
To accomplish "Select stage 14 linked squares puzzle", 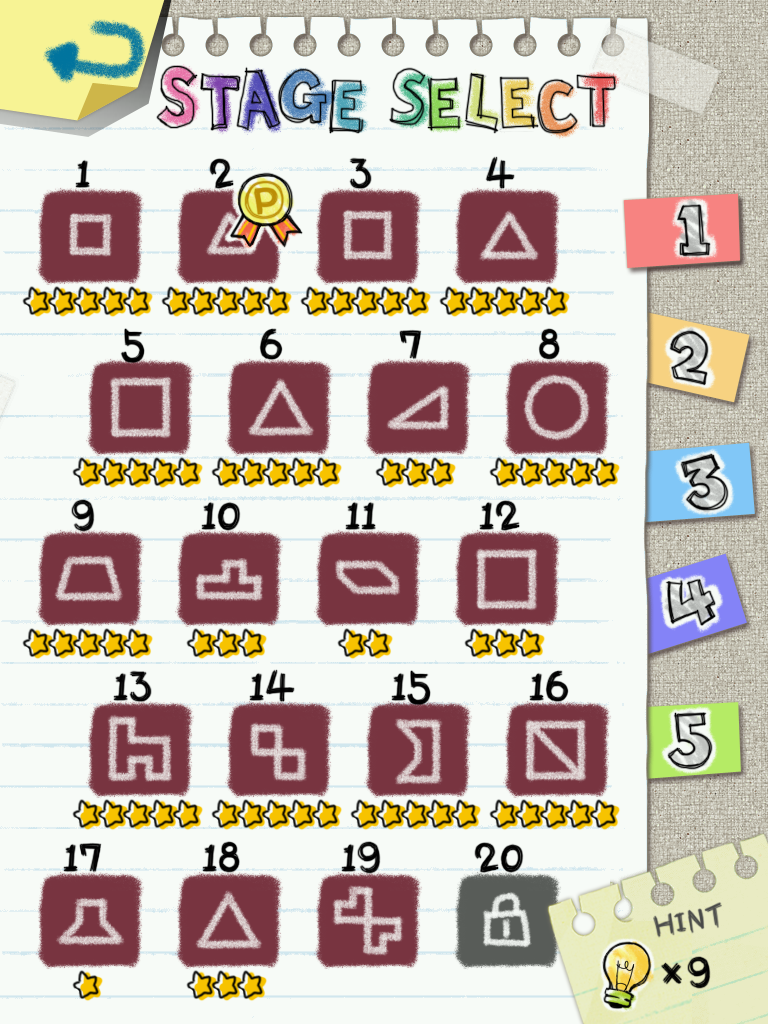I will (x=279, y=750).
